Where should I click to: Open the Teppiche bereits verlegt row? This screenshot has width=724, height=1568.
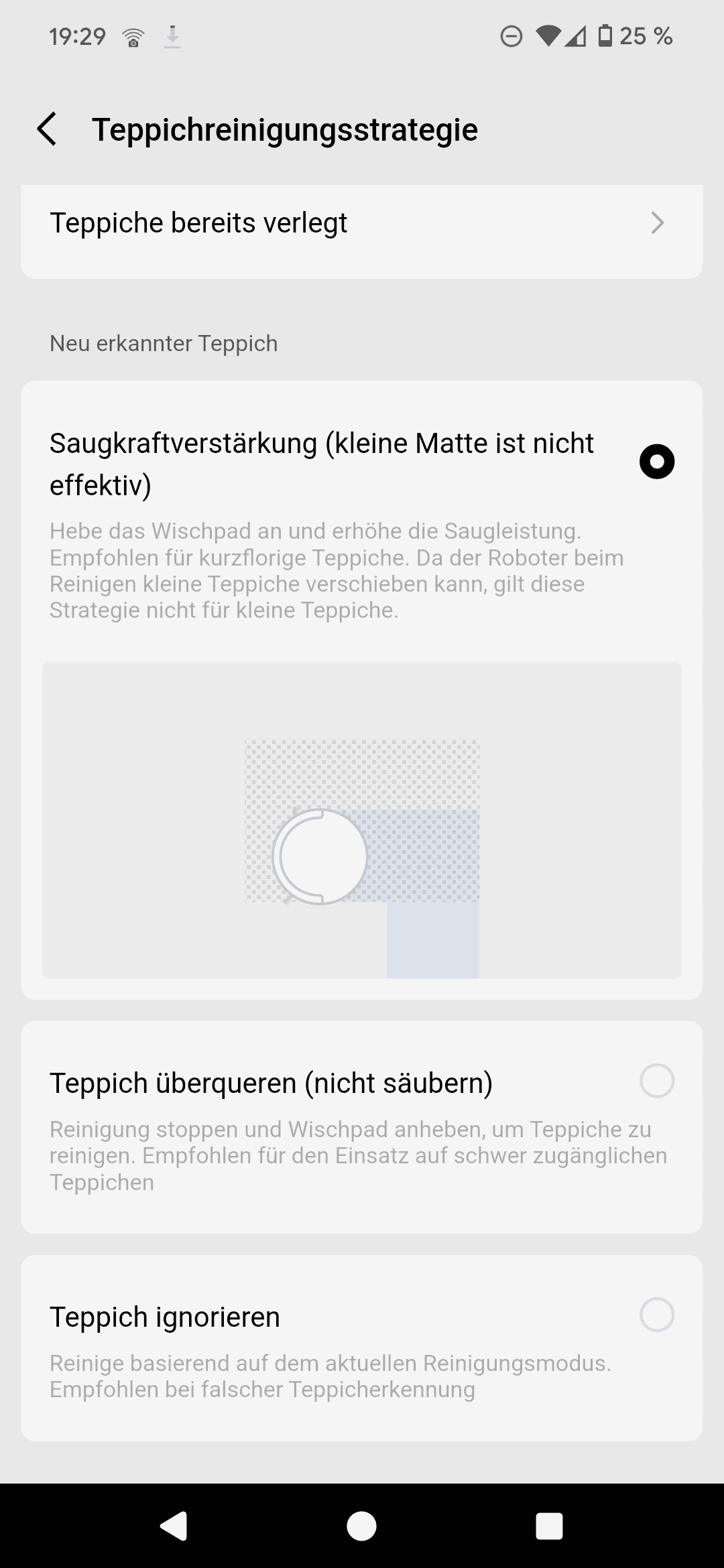[x=362, y=224]
